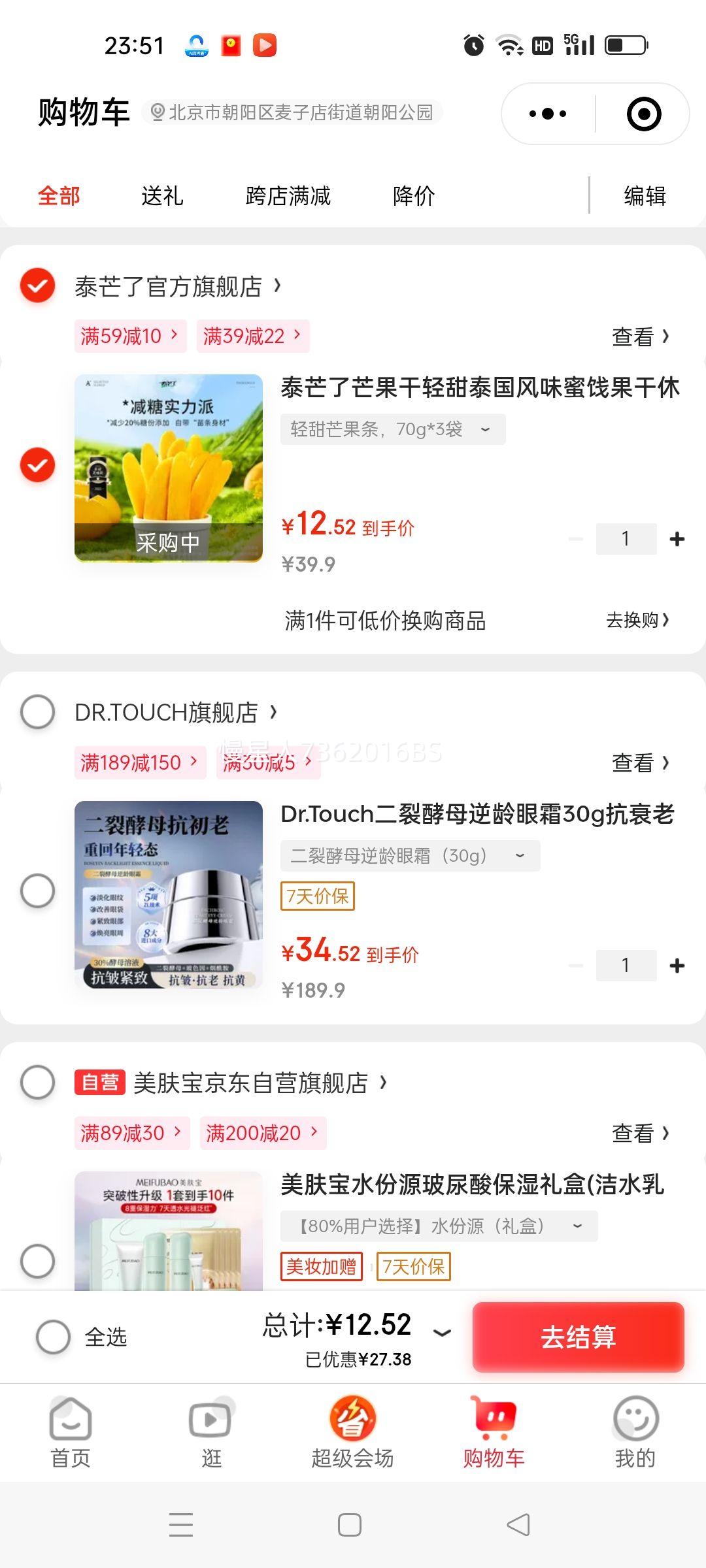Open the 满59减10 coupon chip
This screenshot has height=1568, width=706.
[129, 336]
